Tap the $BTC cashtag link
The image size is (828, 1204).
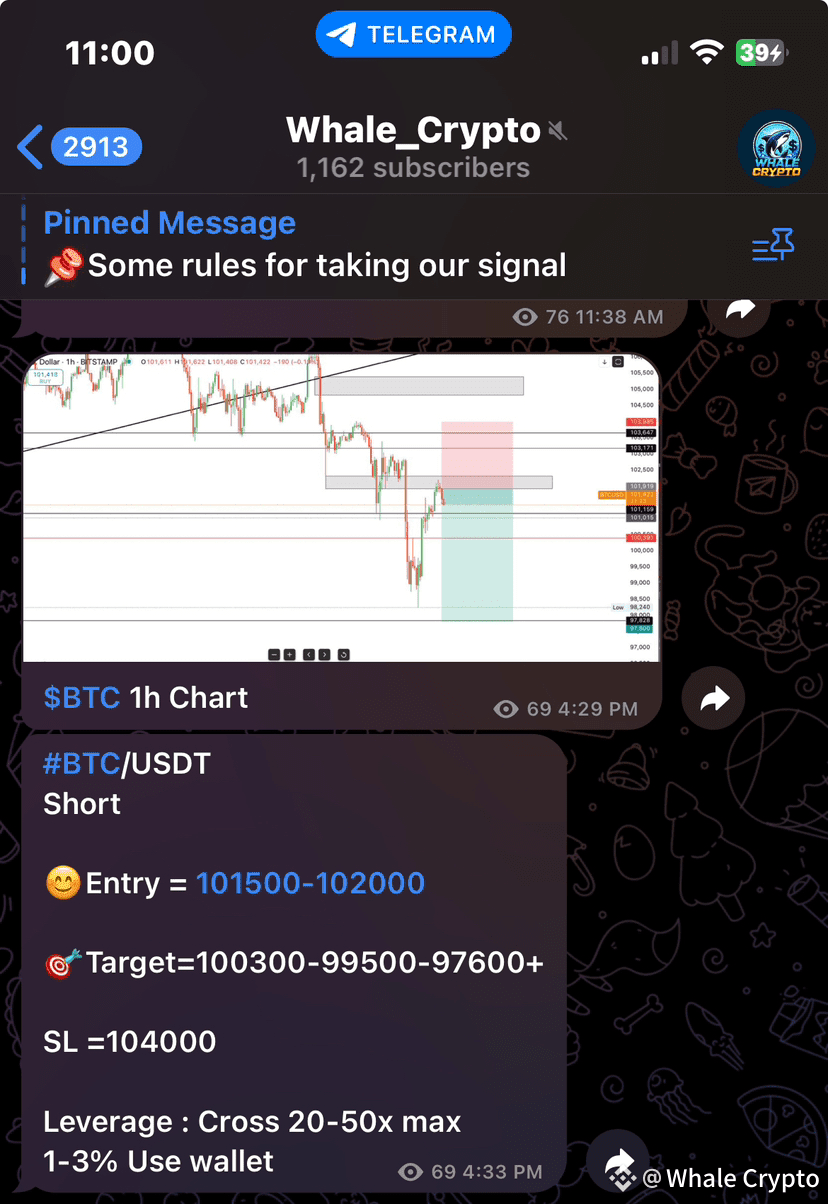pyautogui.click(x=82, y=697)
